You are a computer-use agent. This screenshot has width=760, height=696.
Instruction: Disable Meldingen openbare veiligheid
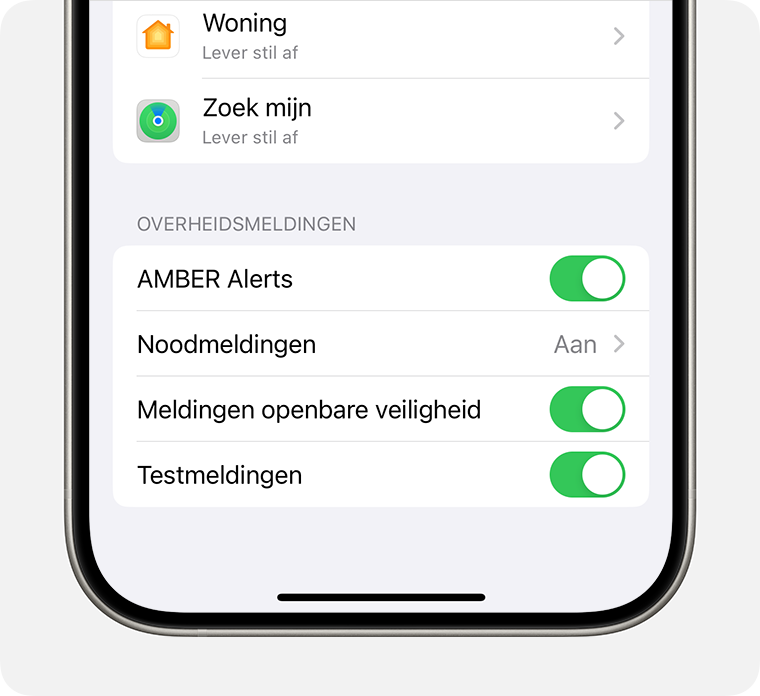click(x=587, y=410)
